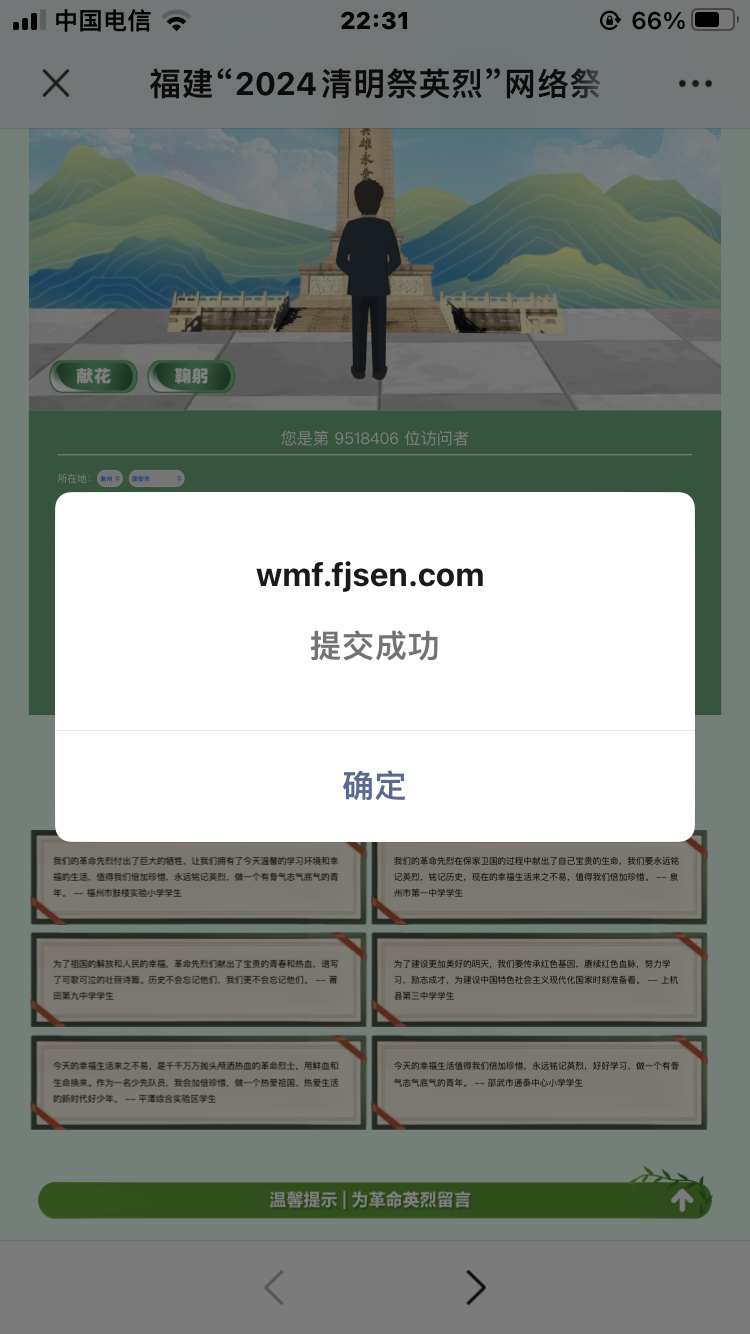Close the webpage with the X icon

[56, 84]
